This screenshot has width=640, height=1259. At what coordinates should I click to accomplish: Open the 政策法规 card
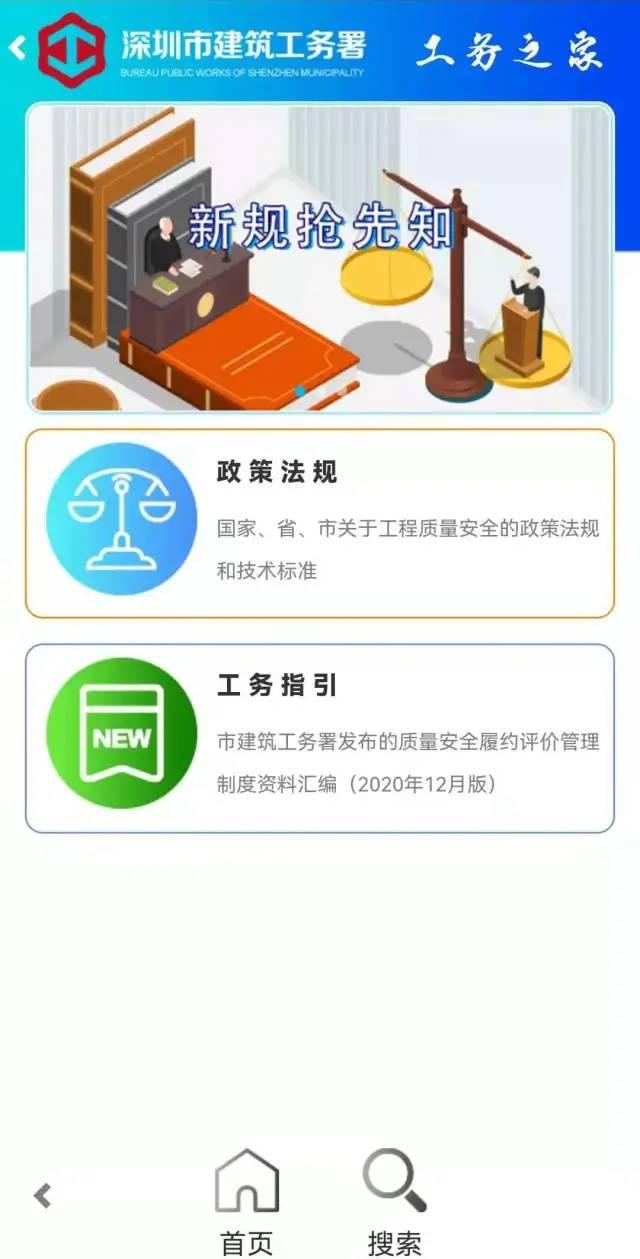coord(320,523)
